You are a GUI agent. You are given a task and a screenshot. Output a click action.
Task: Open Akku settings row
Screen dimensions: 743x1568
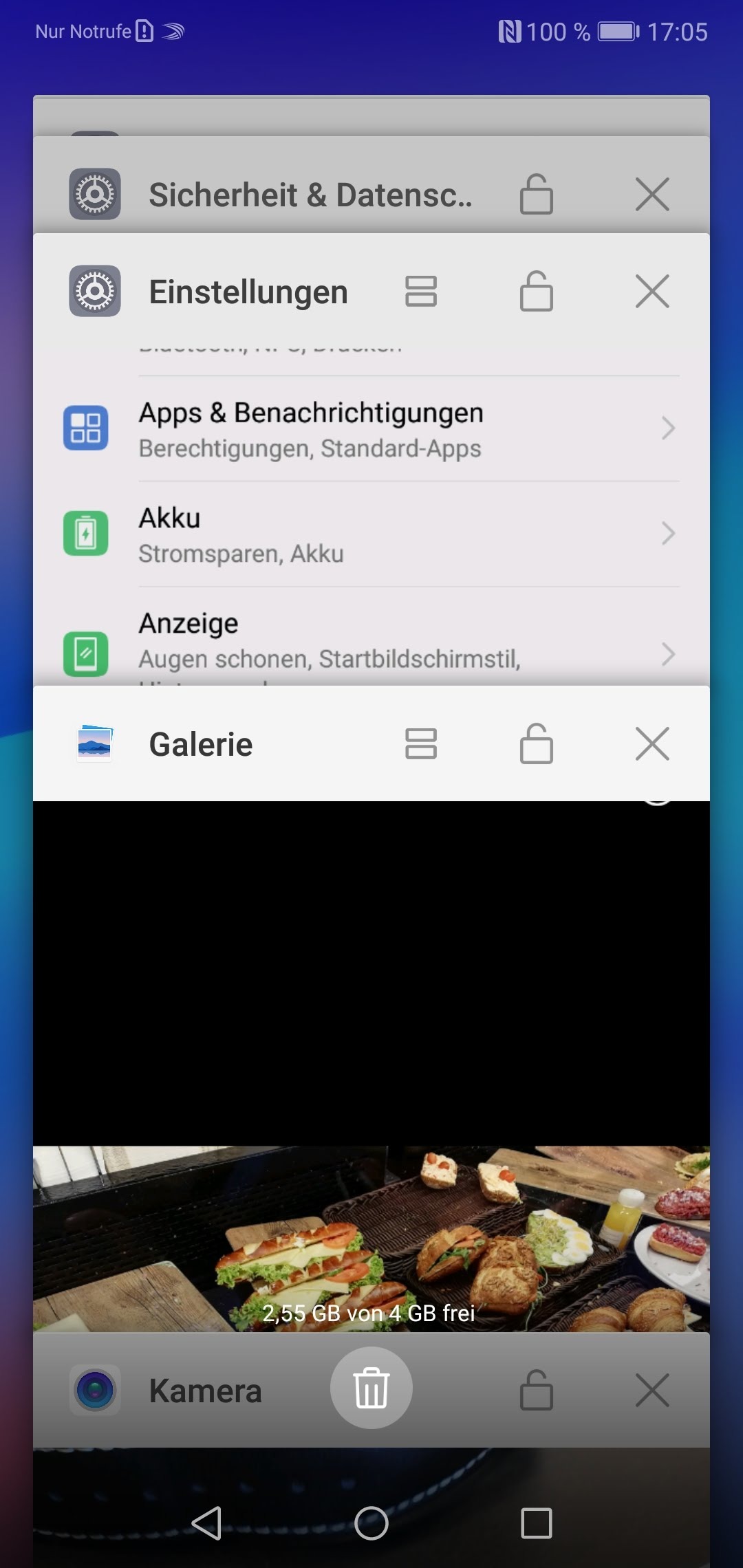coord(371,534)
